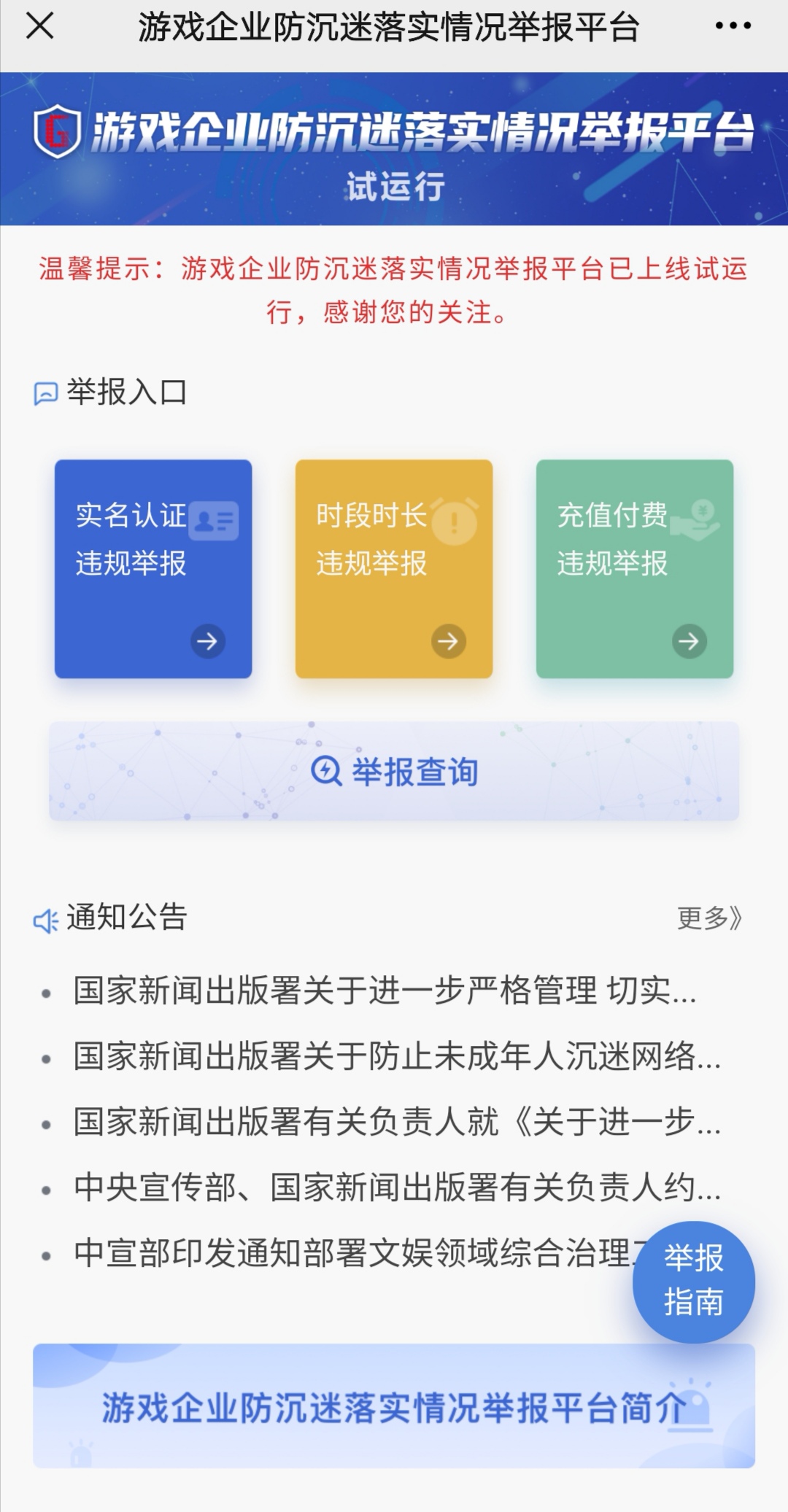
Task: Tap the 举报查询 button
Action: click(x=394, y=771)
